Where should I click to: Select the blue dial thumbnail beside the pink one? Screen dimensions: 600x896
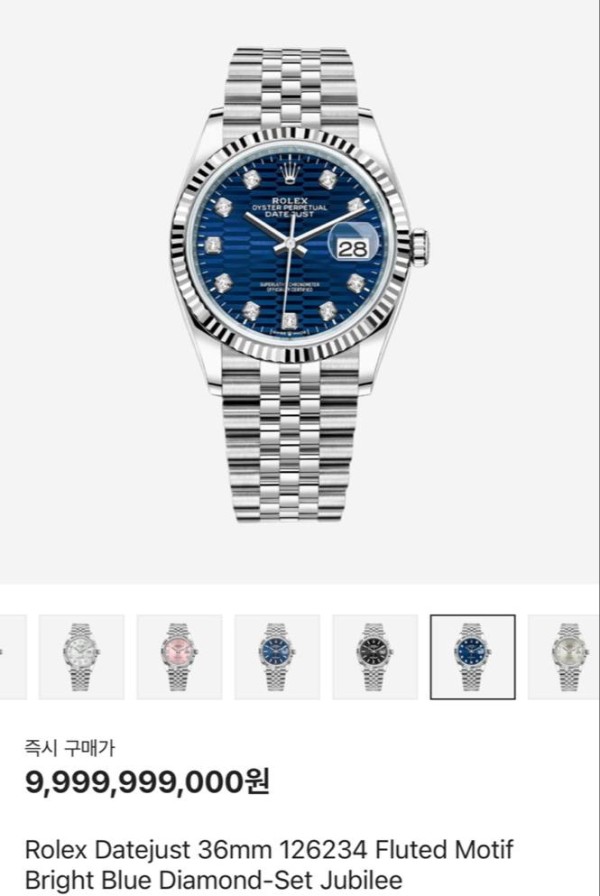276,656
